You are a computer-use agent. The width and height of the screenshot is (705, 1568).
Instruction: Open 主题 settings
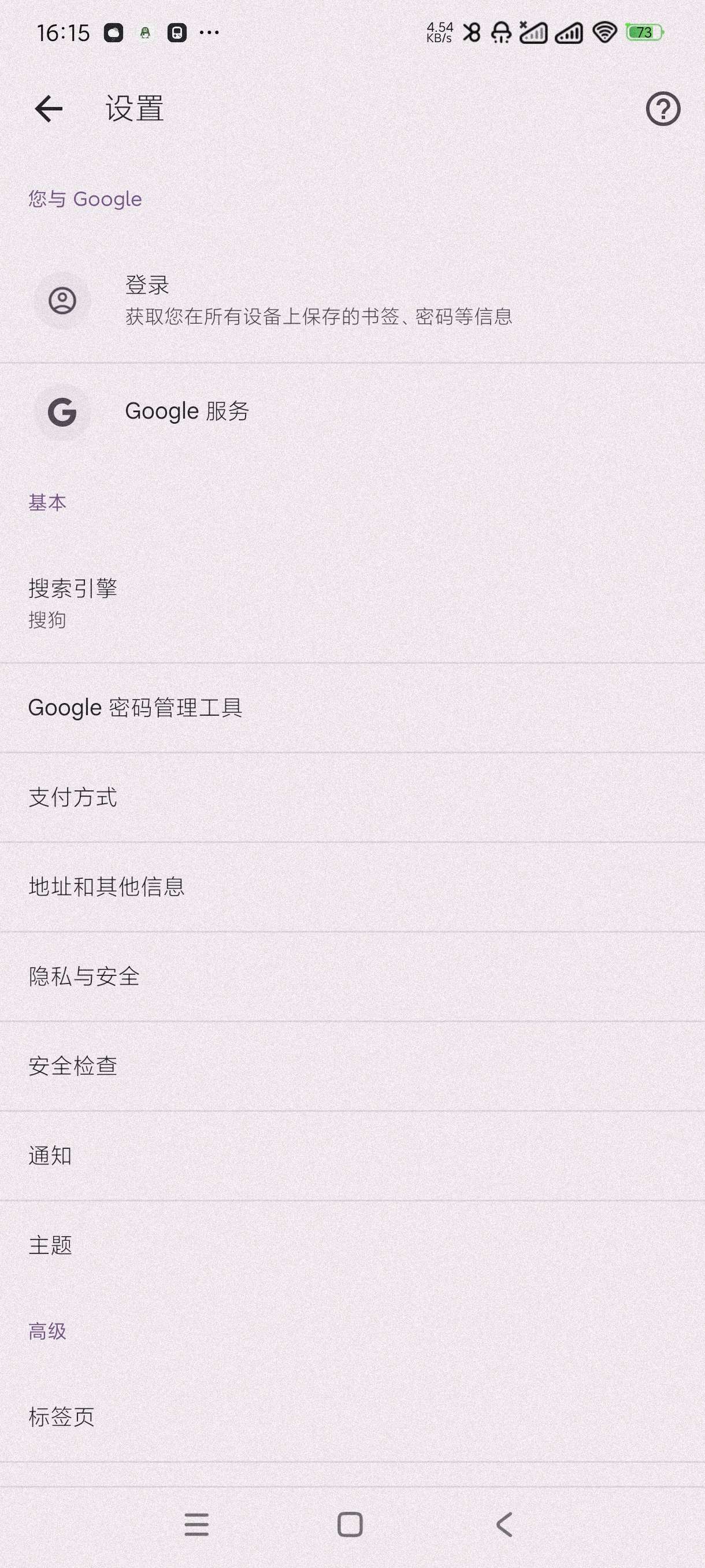pos(50,1245)
